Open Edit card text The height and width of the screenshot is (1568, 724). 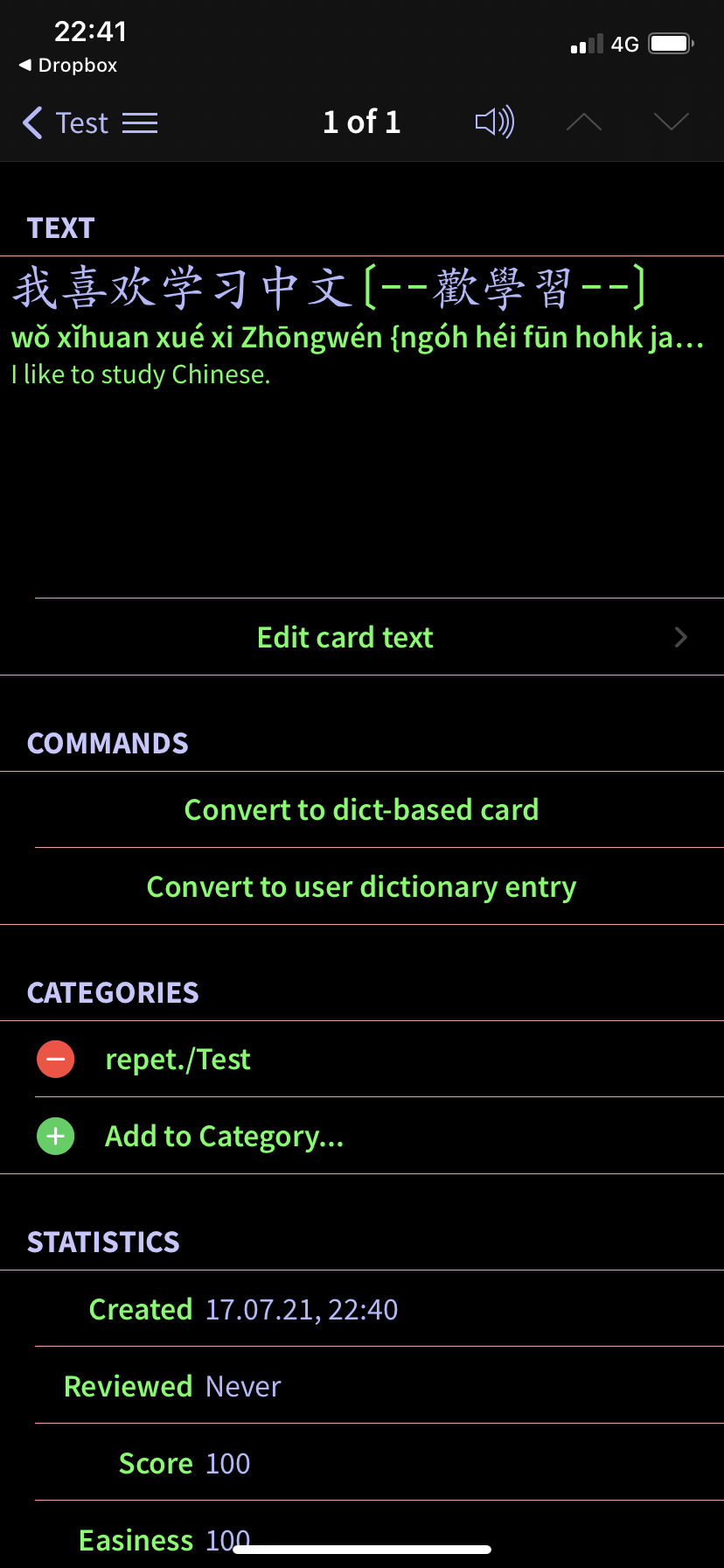(362, 637)
